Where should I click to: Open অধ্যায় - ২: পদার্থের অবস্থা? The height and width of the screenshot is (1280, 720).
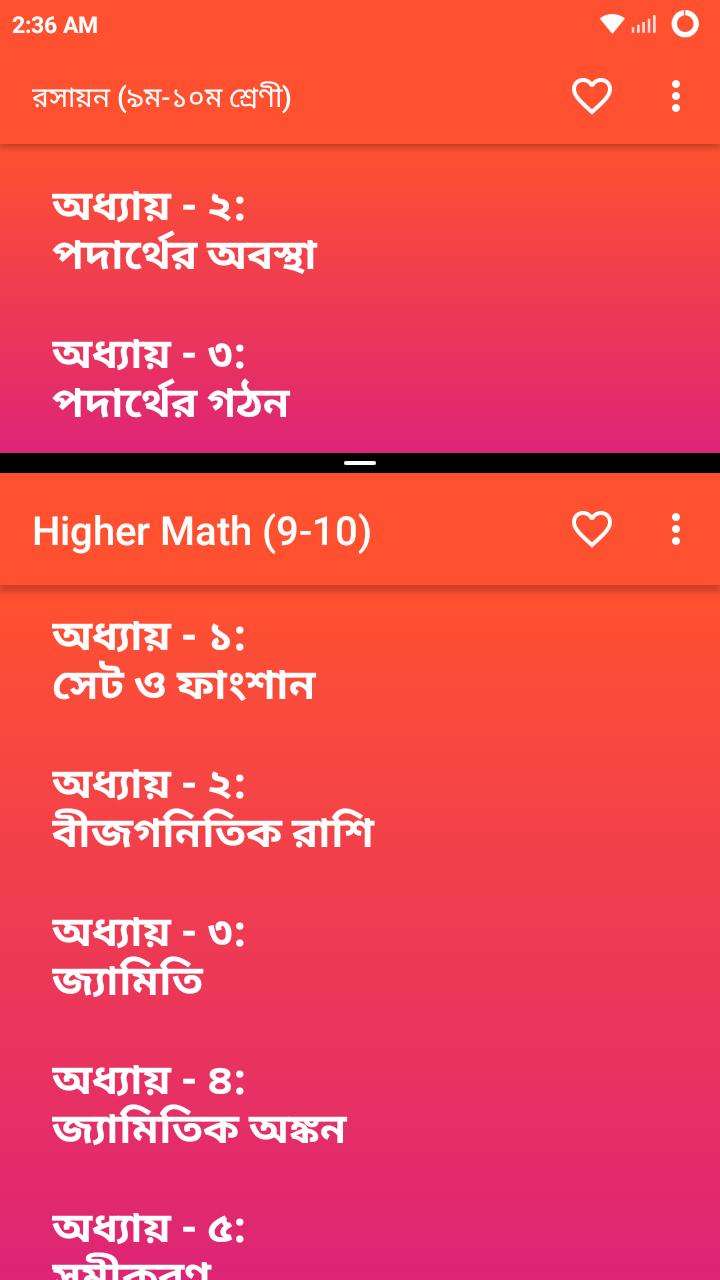pos(185,231)
